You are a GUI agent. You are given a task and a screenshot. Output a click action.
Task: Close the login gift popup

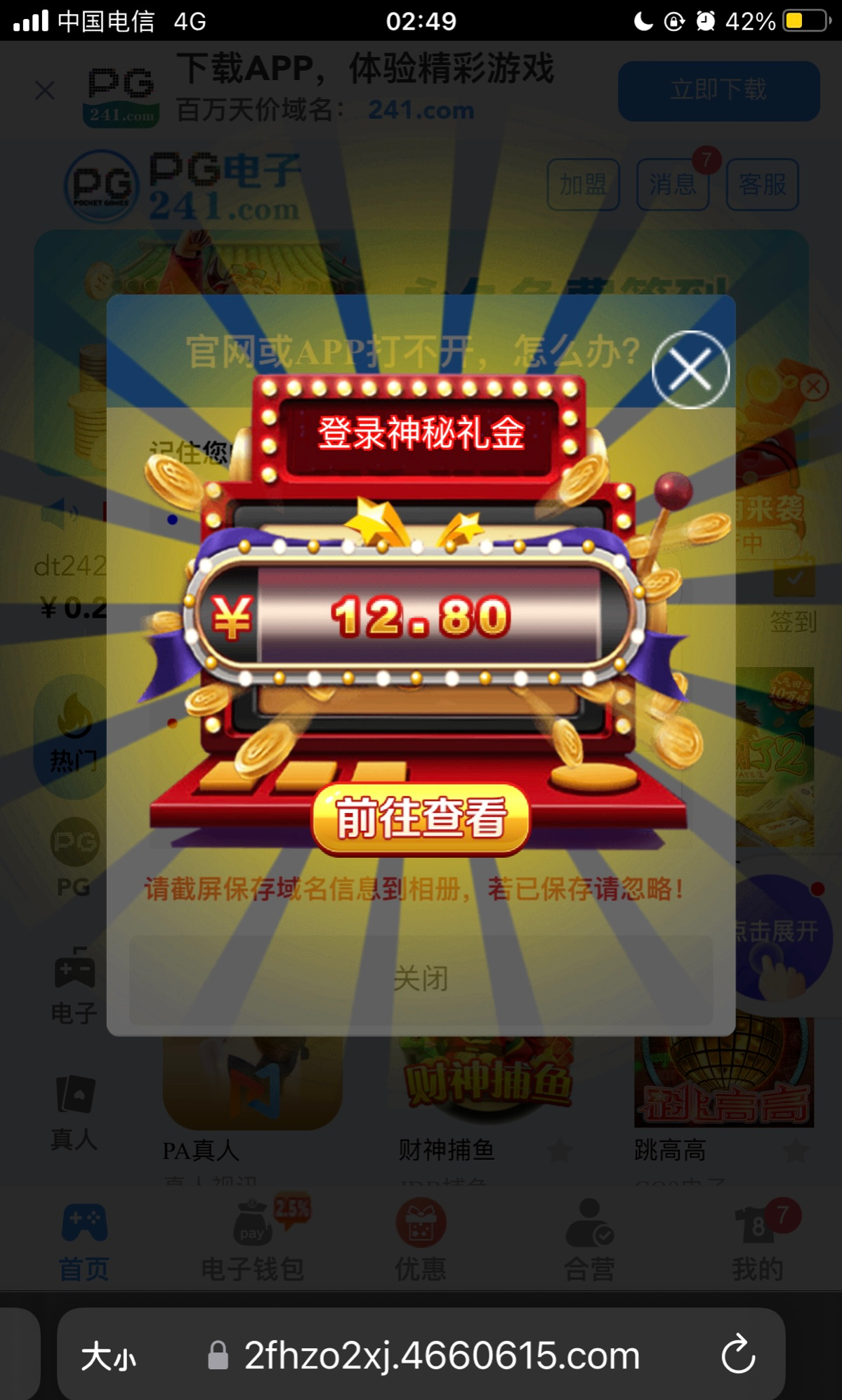690,369
